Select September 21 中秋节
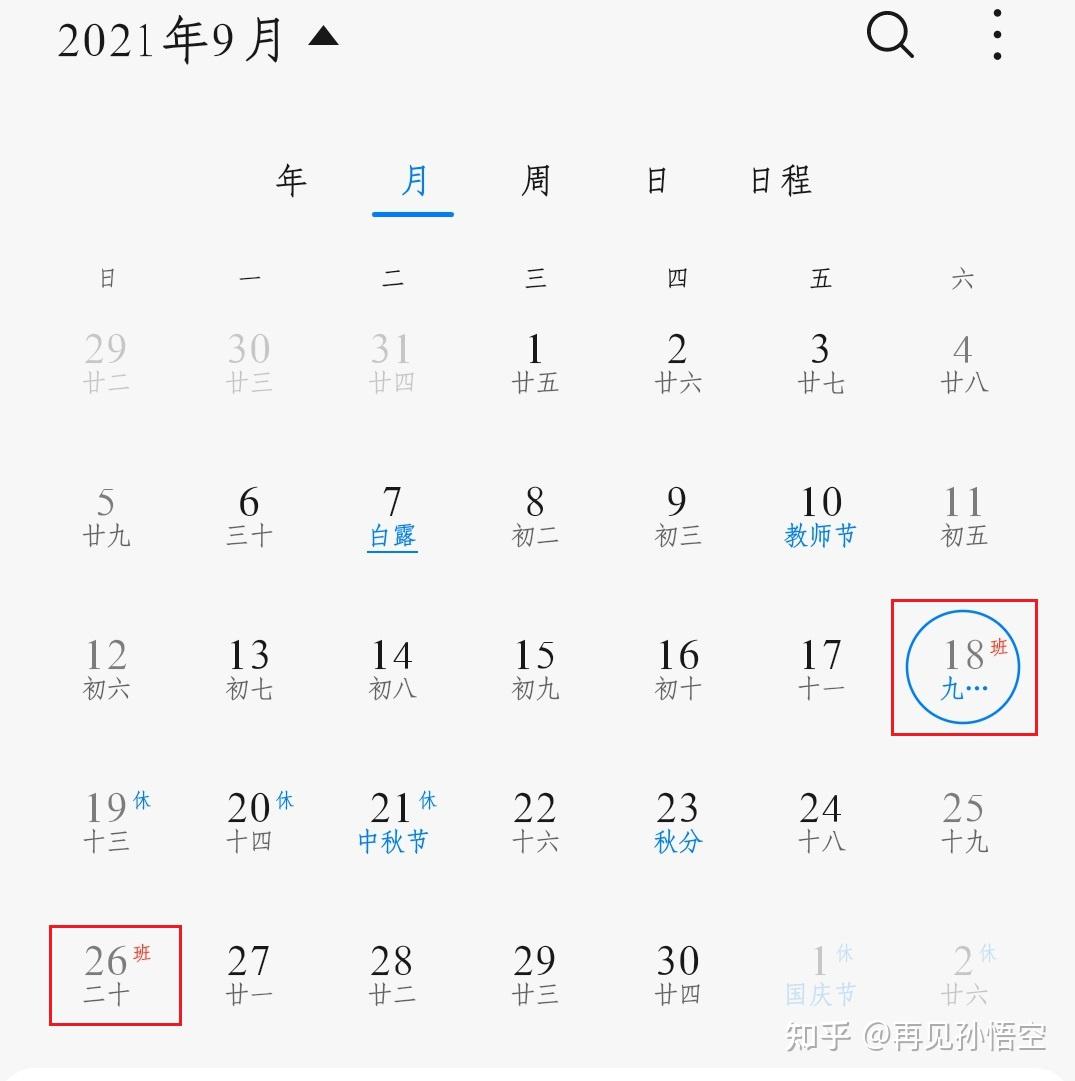This screenshot has width=1075, height=1081. [x=392, y=822]
